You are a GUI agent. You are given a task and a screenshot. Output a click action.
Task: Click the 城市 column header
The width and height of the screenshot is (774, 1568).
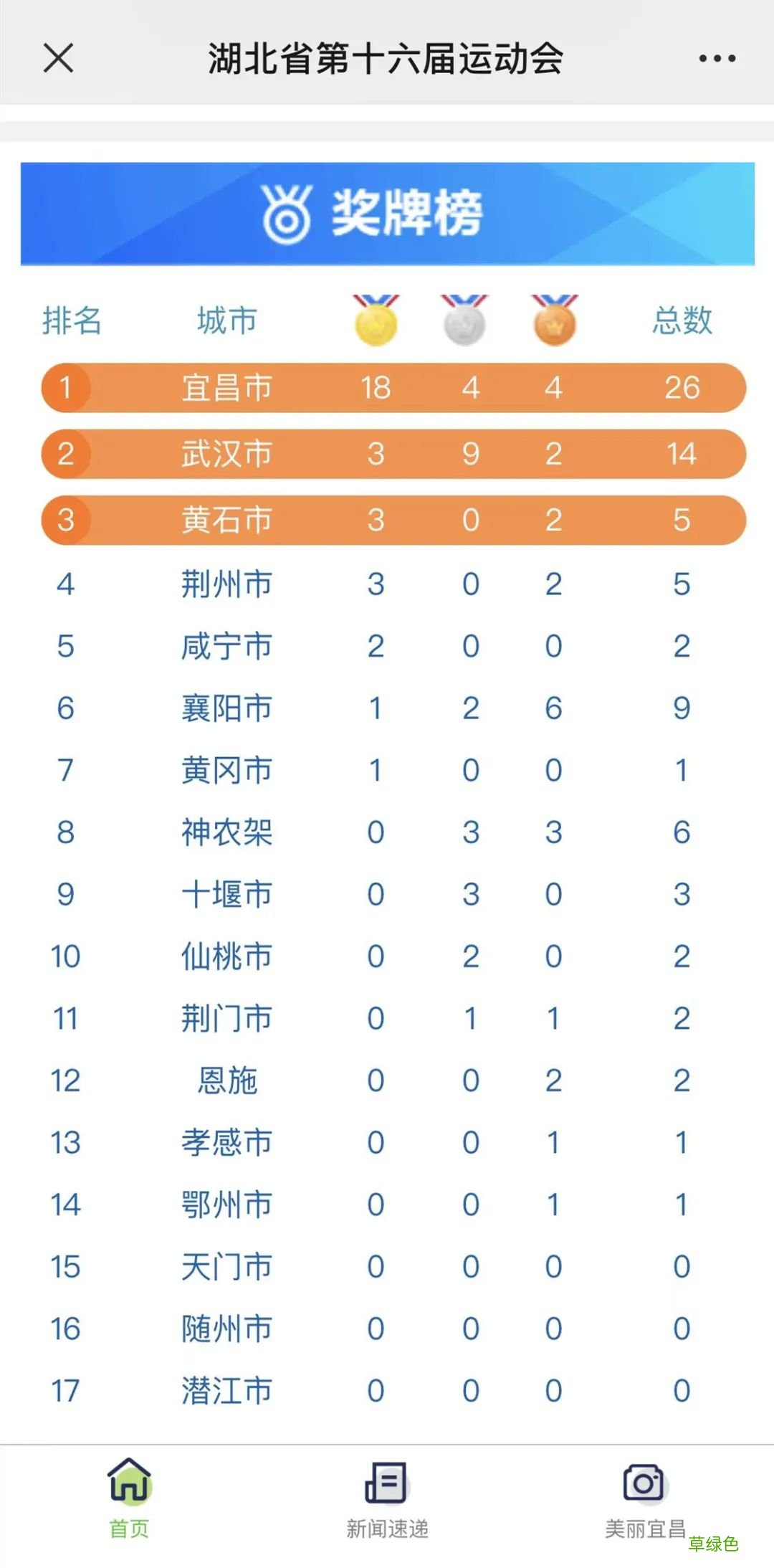tap(226, 321)
